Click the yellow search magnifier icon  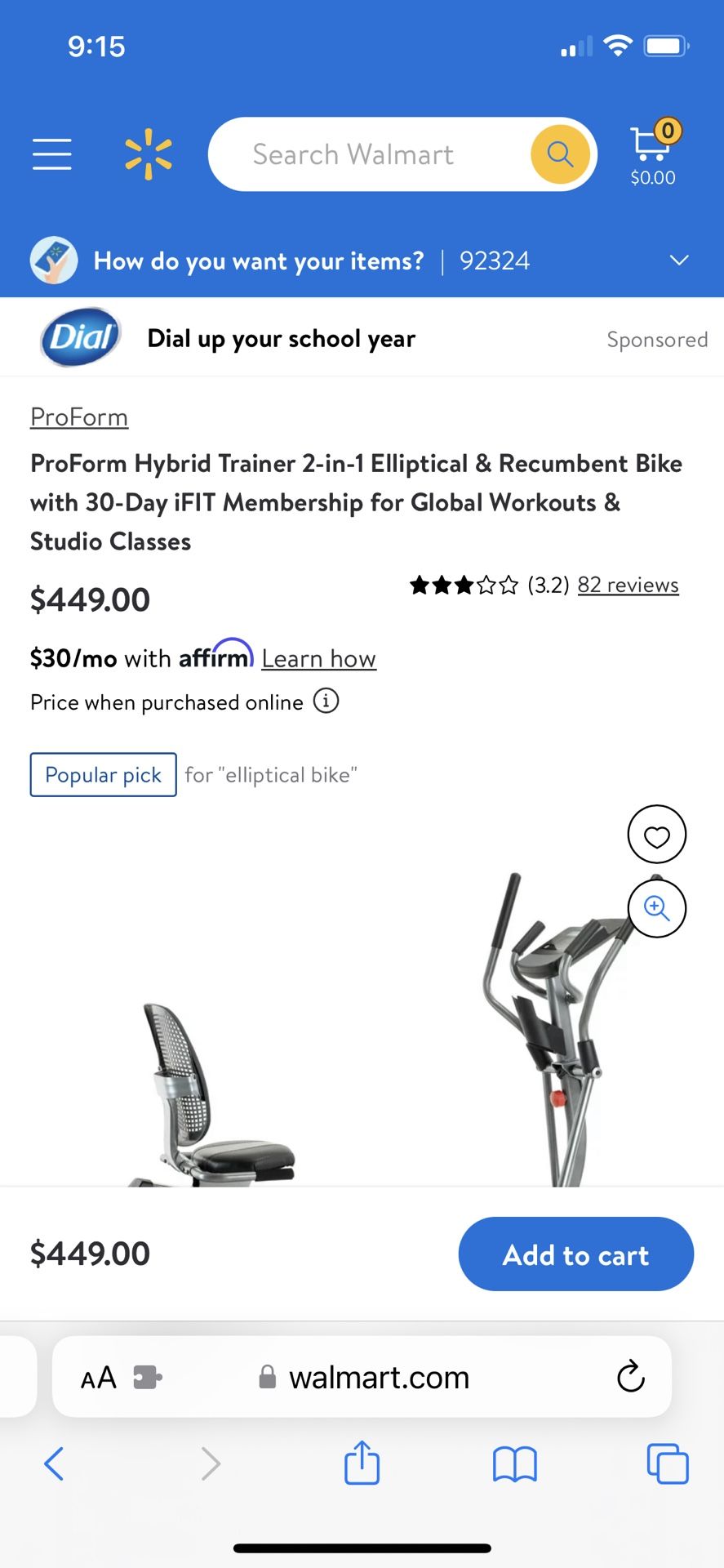point(559,154)
